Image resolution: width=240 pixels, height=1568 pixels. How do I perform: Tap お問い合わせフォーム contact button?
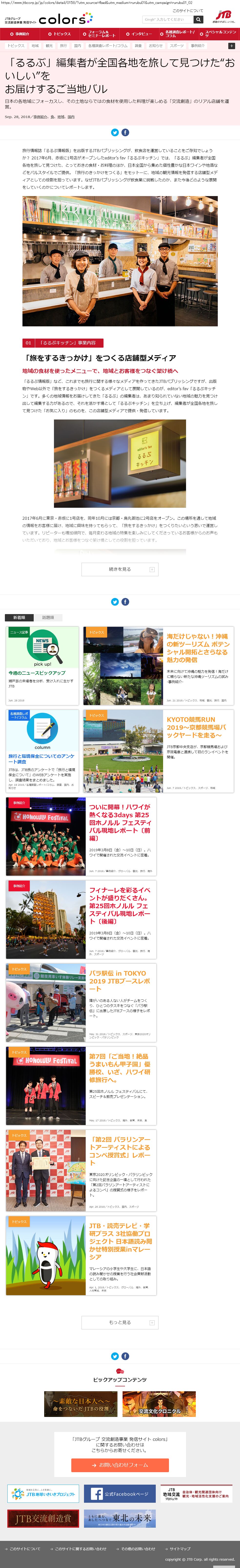click(x=120, y=1465)
